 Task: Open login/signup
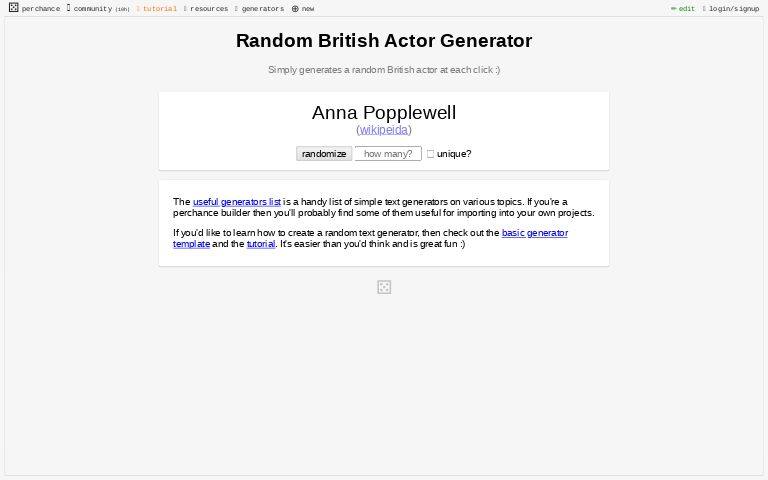coord(733,8)
